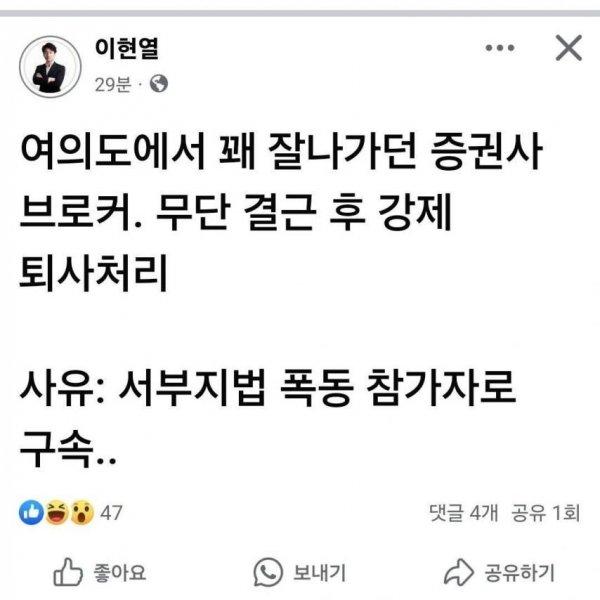Open the three-dot post options menu
Viewport: 600px width, 600px height.
499,48
